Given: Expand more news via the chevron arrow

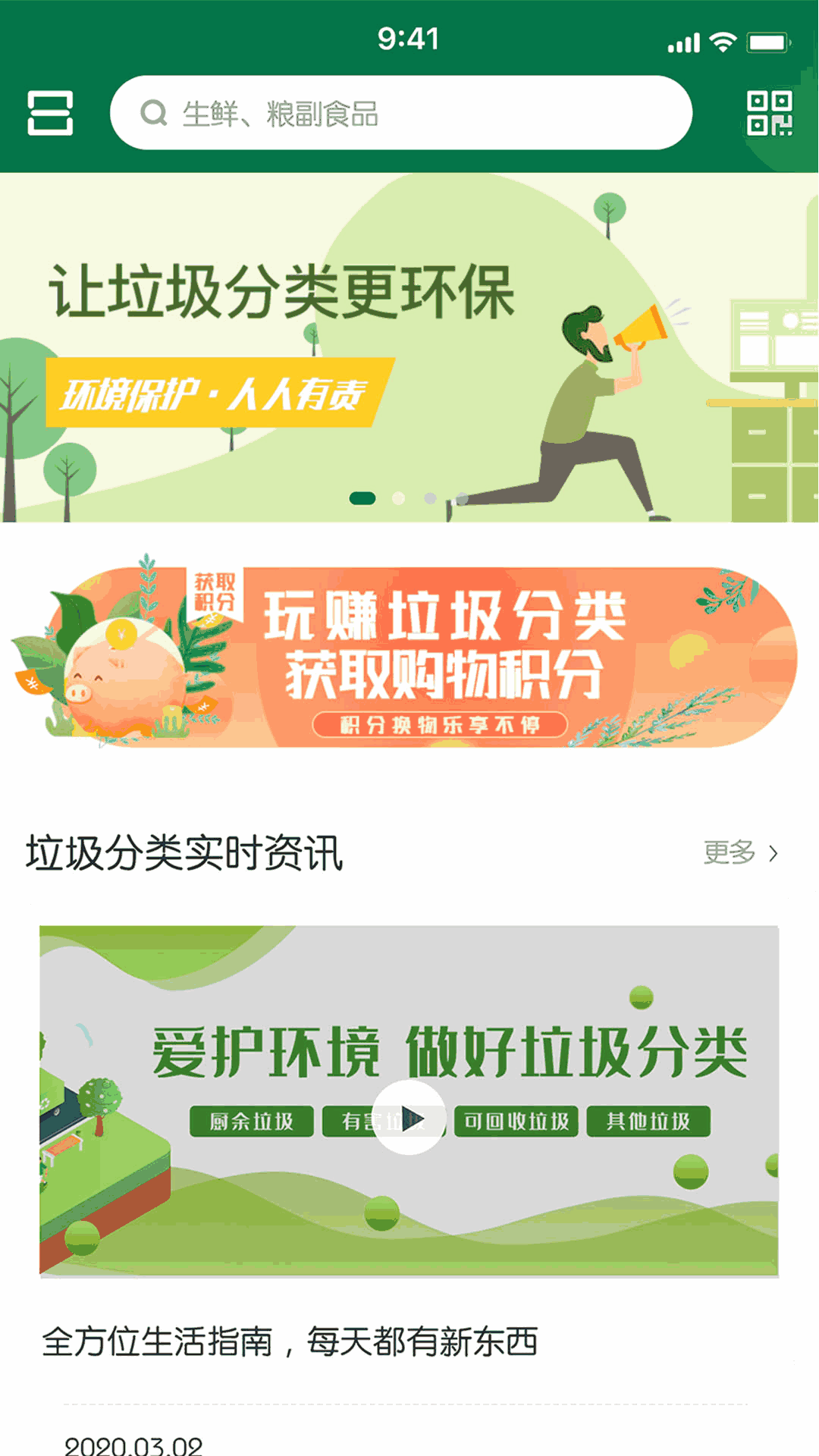Looking at the screenshot, I should coord(773,854).
